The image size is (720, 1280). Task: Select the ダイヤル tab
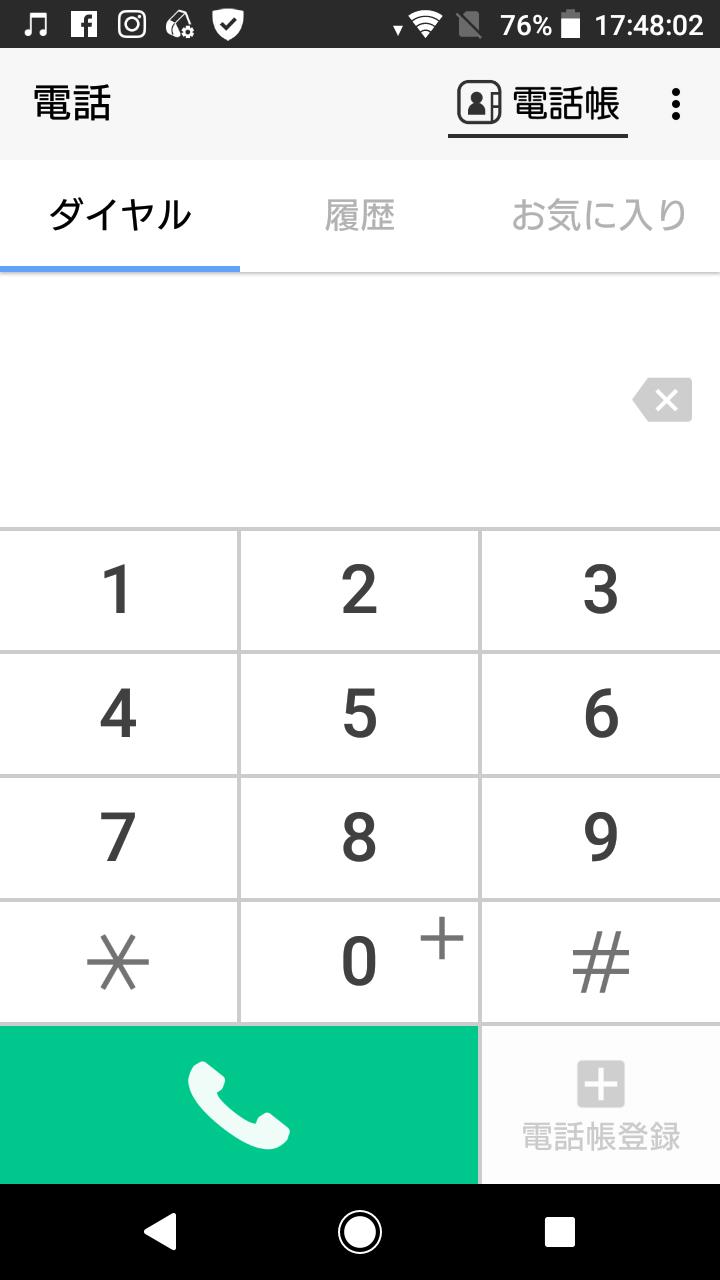point(120,215)
